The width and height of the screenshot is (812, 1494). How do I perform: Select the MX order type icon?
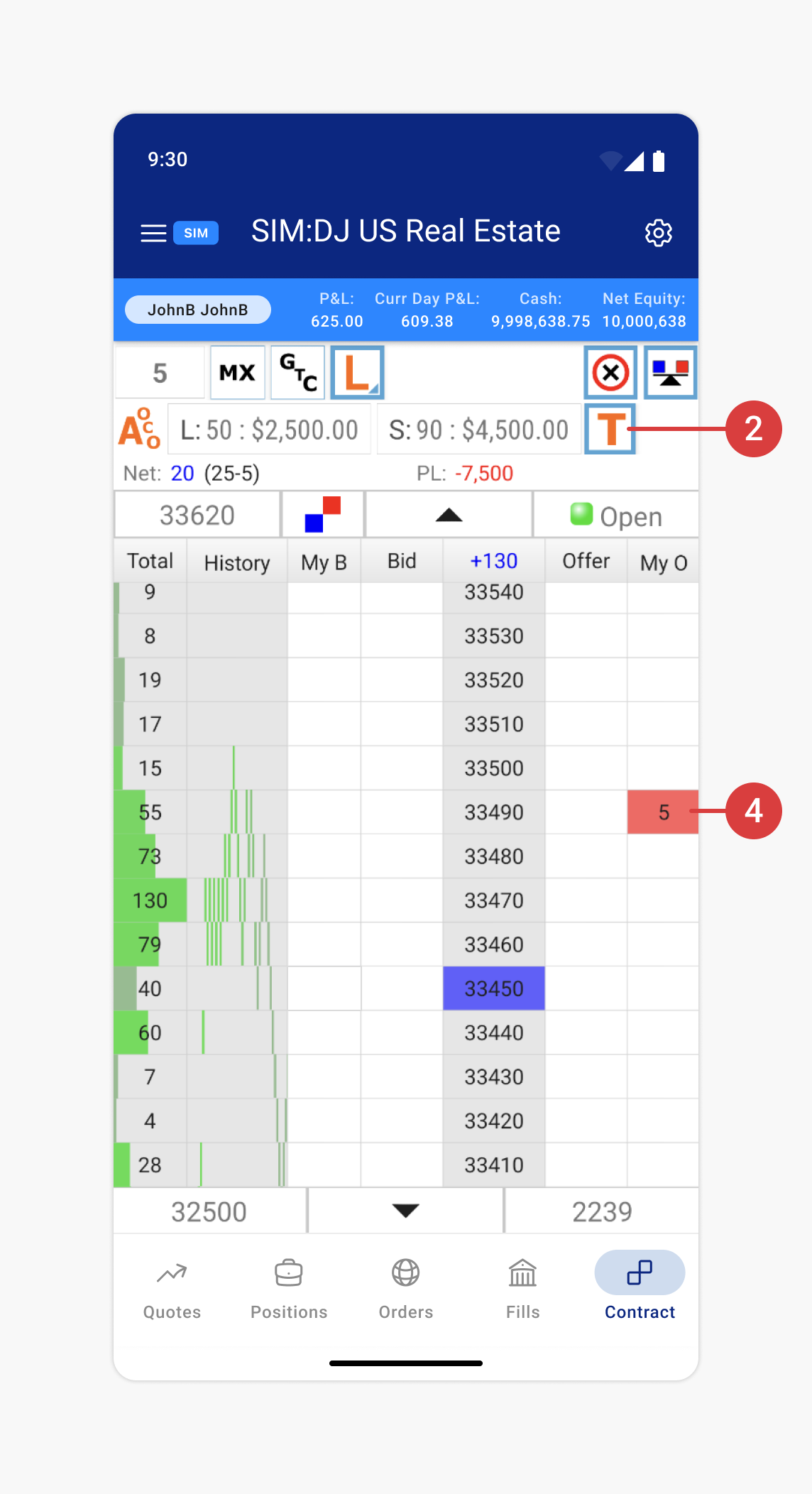tap(237, 372)
